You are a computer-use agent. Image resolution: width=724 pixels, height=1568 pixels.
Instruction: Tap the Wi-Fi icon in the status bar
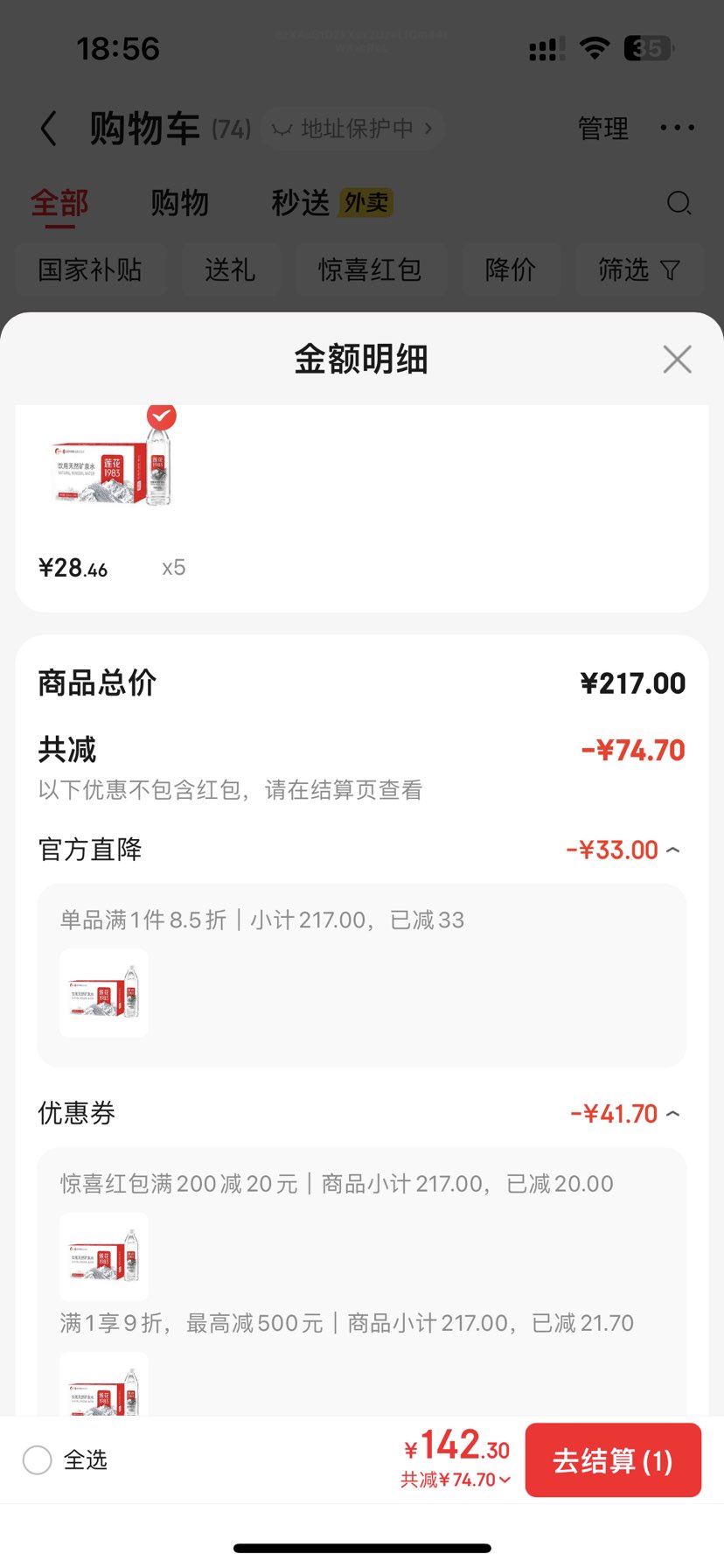(593, 48)
